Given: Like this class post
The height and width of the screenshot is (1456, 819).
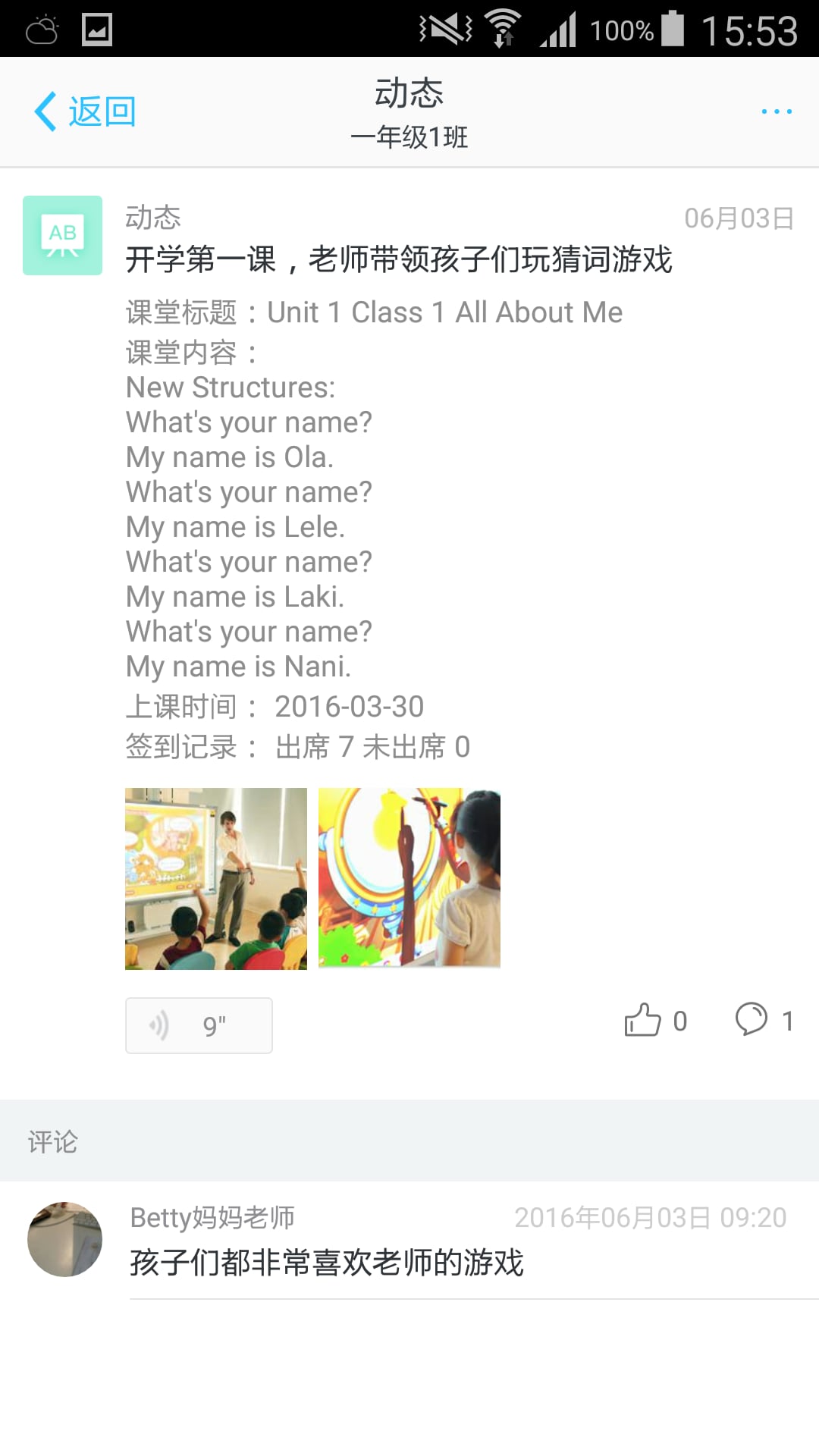Looking at the screenshot, I should coord(642,1020).
